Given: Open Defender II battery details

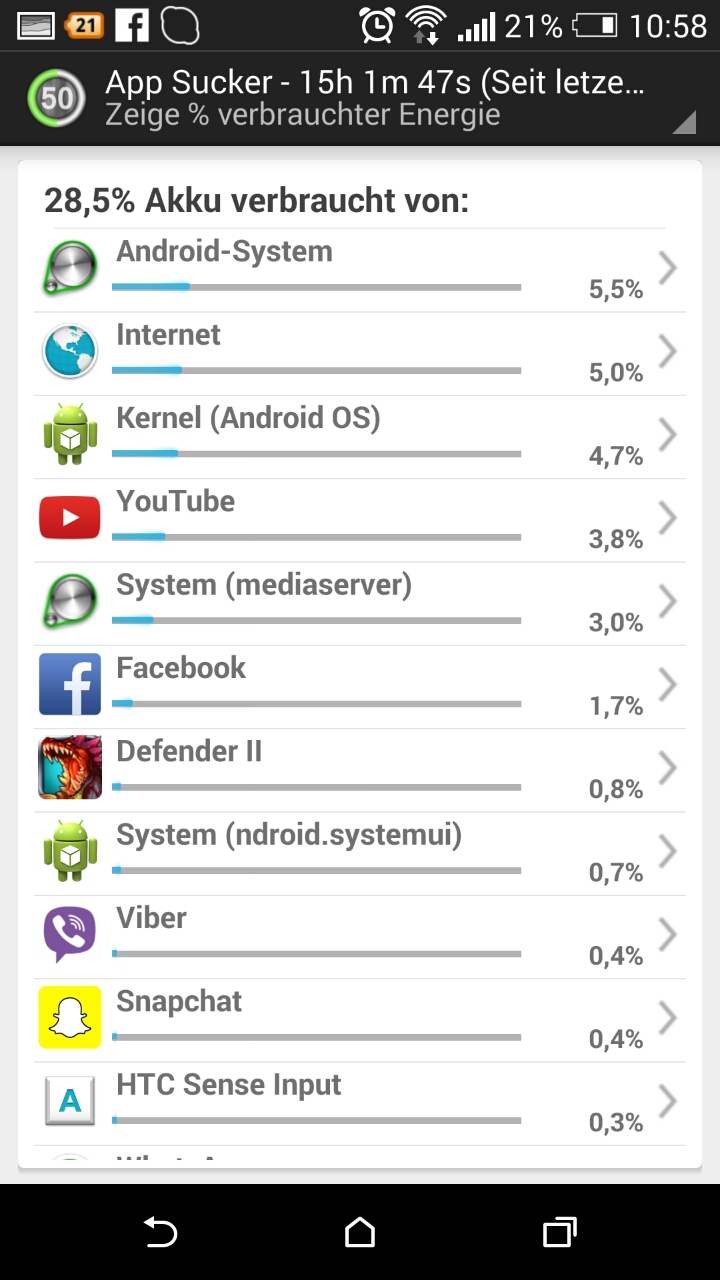Looking at the screenshot, I should [360, 769].
